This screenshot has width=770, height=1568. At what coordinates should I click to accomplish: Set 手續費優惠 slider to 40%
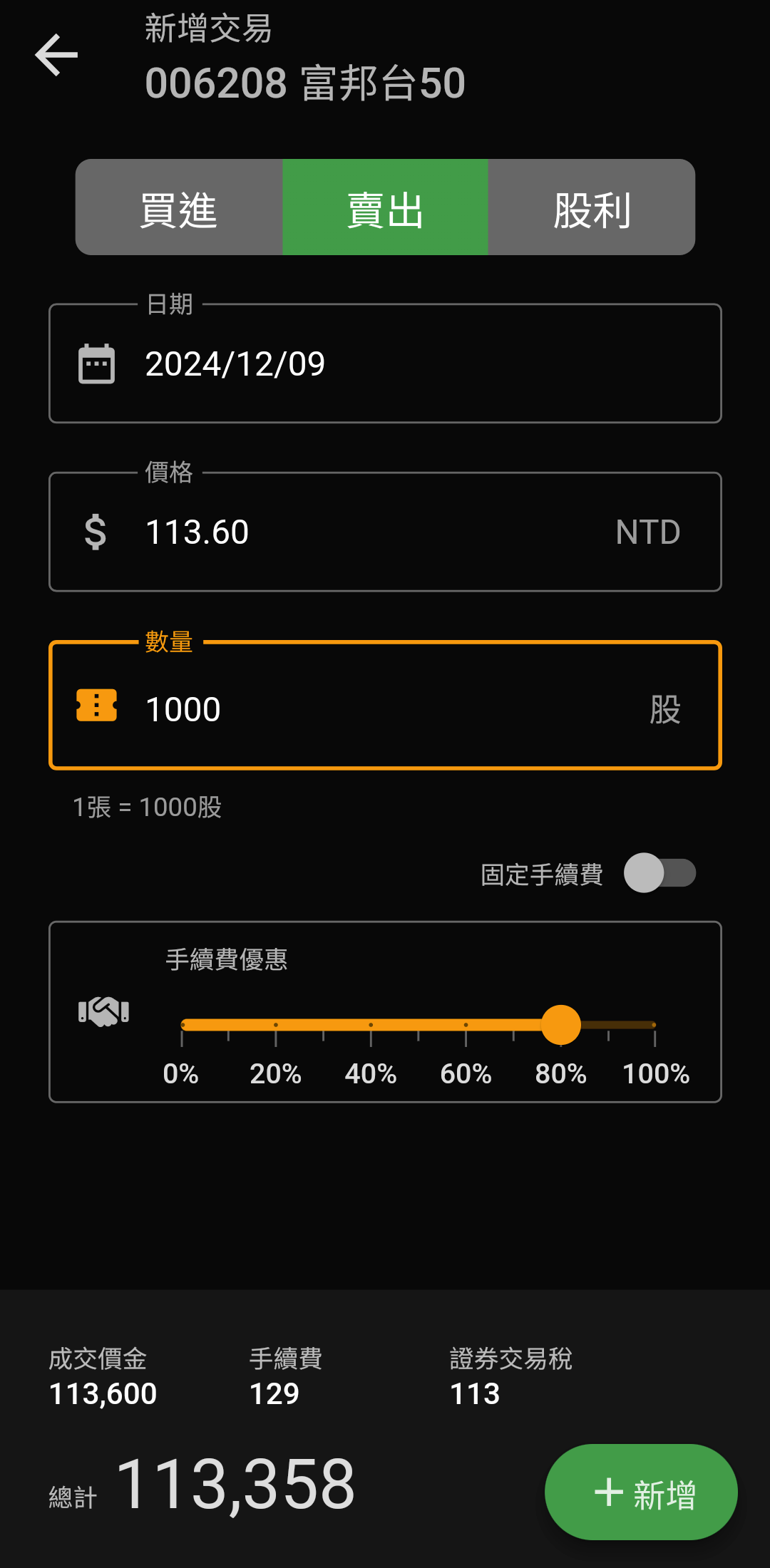(x=371, y=1025)
